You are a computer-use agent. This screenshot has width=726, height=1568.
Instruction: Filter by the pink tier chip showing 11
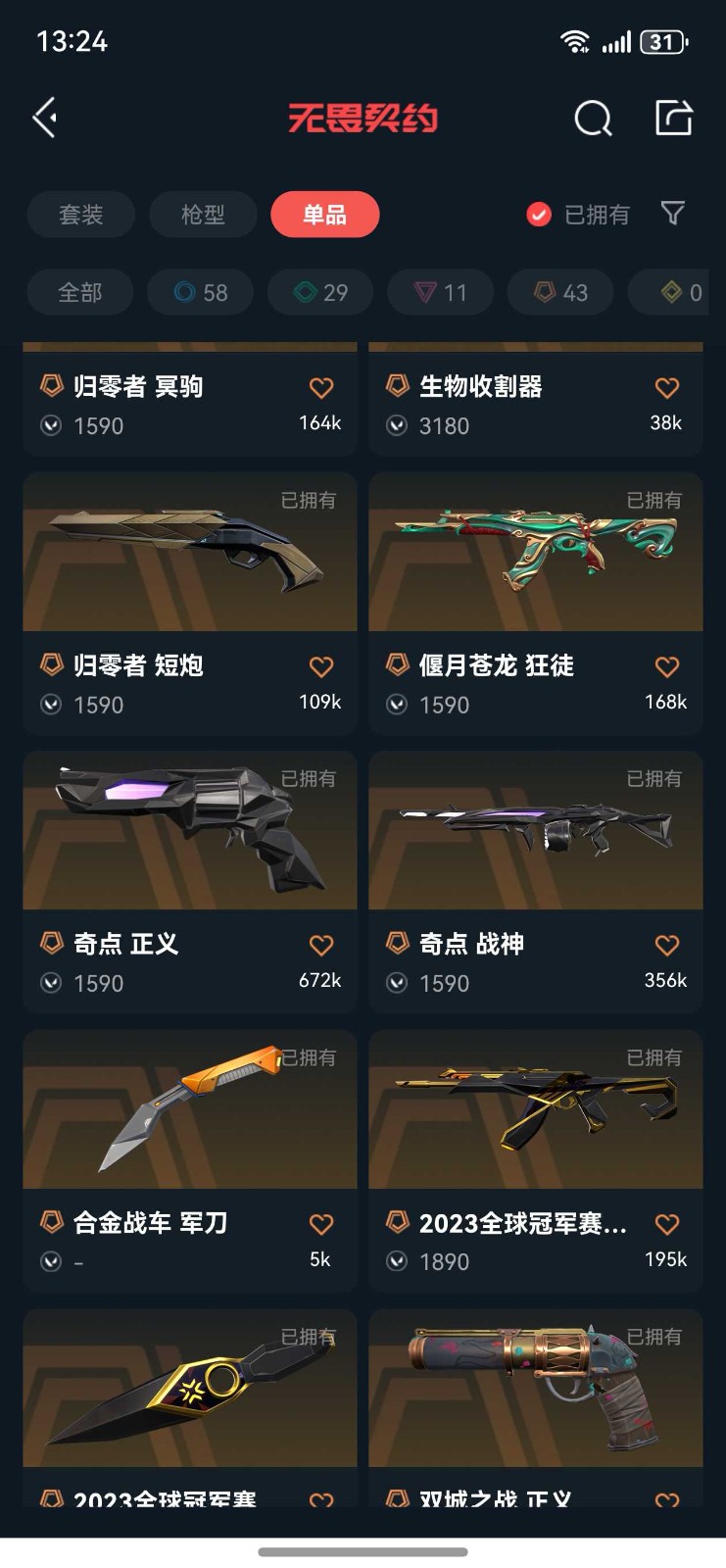[440, 292]
